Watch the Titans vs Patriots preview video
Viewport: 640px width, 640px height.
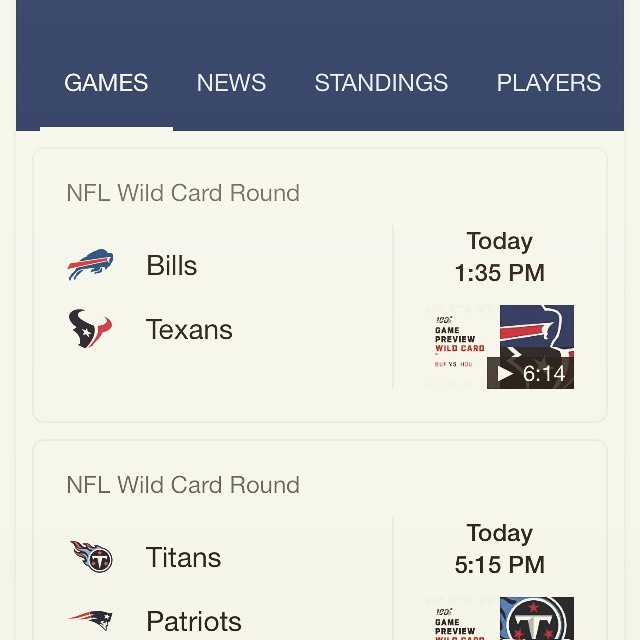(x=500, y=620)
